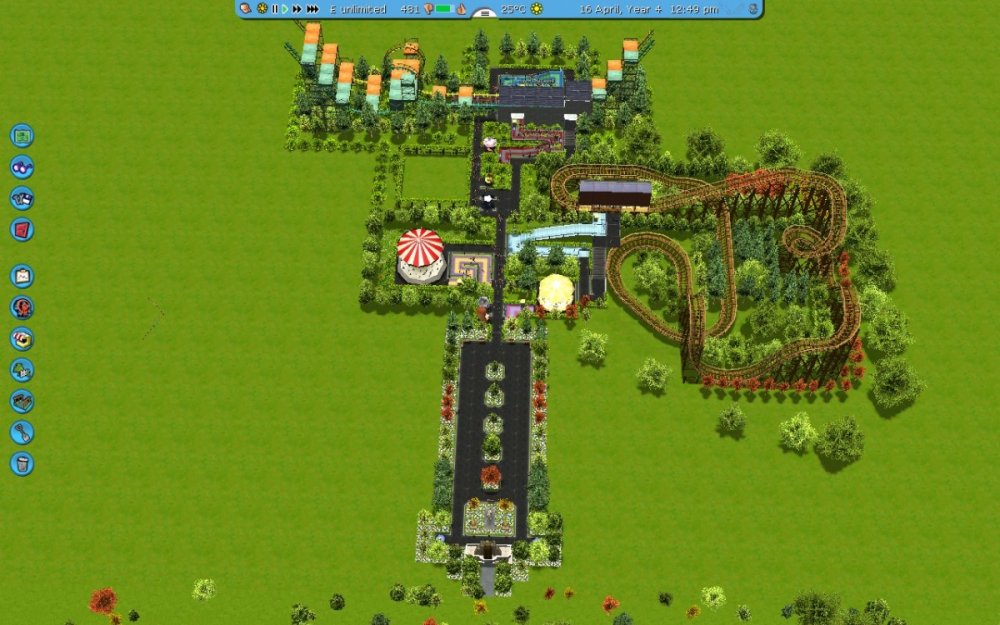The height and width of the screenshot is (625, 1000).
Task: Open the messages icon in top bar
Action: [246, 9]
